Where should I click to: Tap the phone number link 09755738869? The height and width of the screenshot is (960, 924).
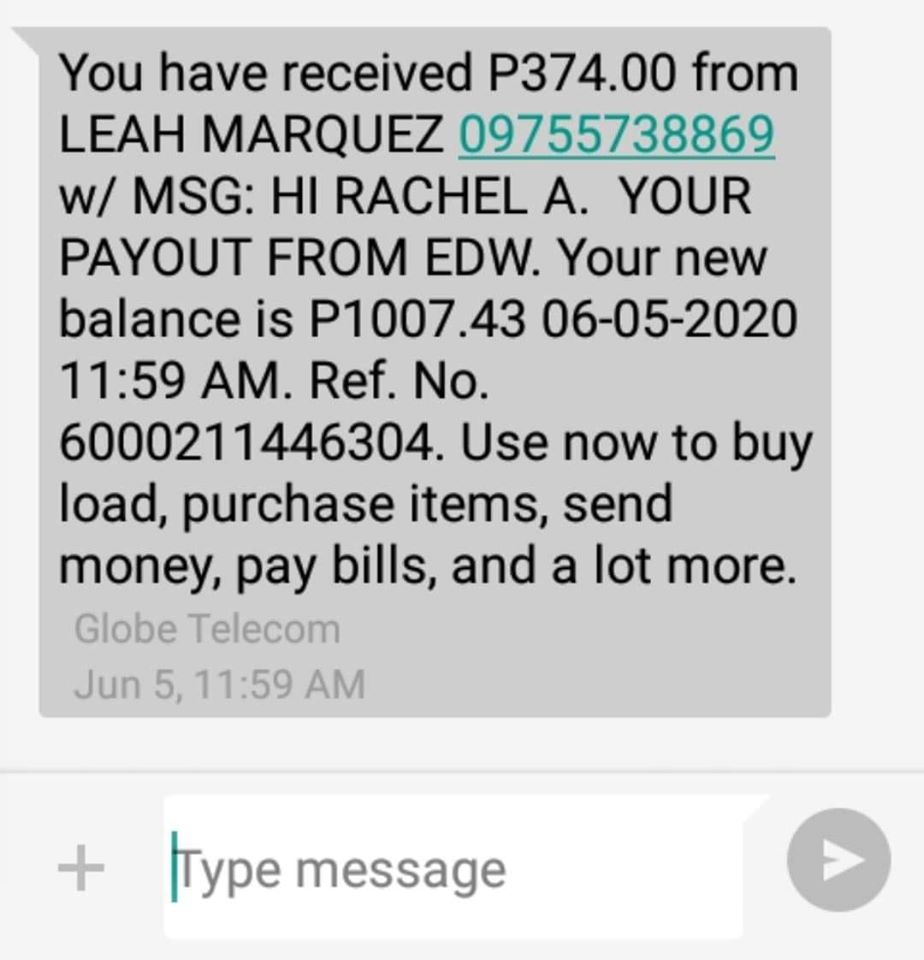coord(616,135)
